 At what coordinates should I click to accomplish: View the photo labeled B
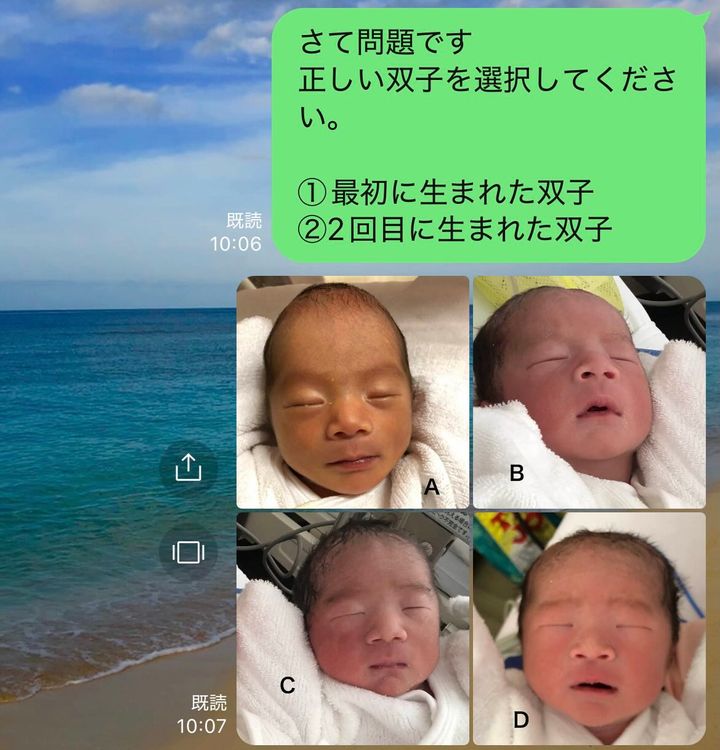[x=589, y=392]
